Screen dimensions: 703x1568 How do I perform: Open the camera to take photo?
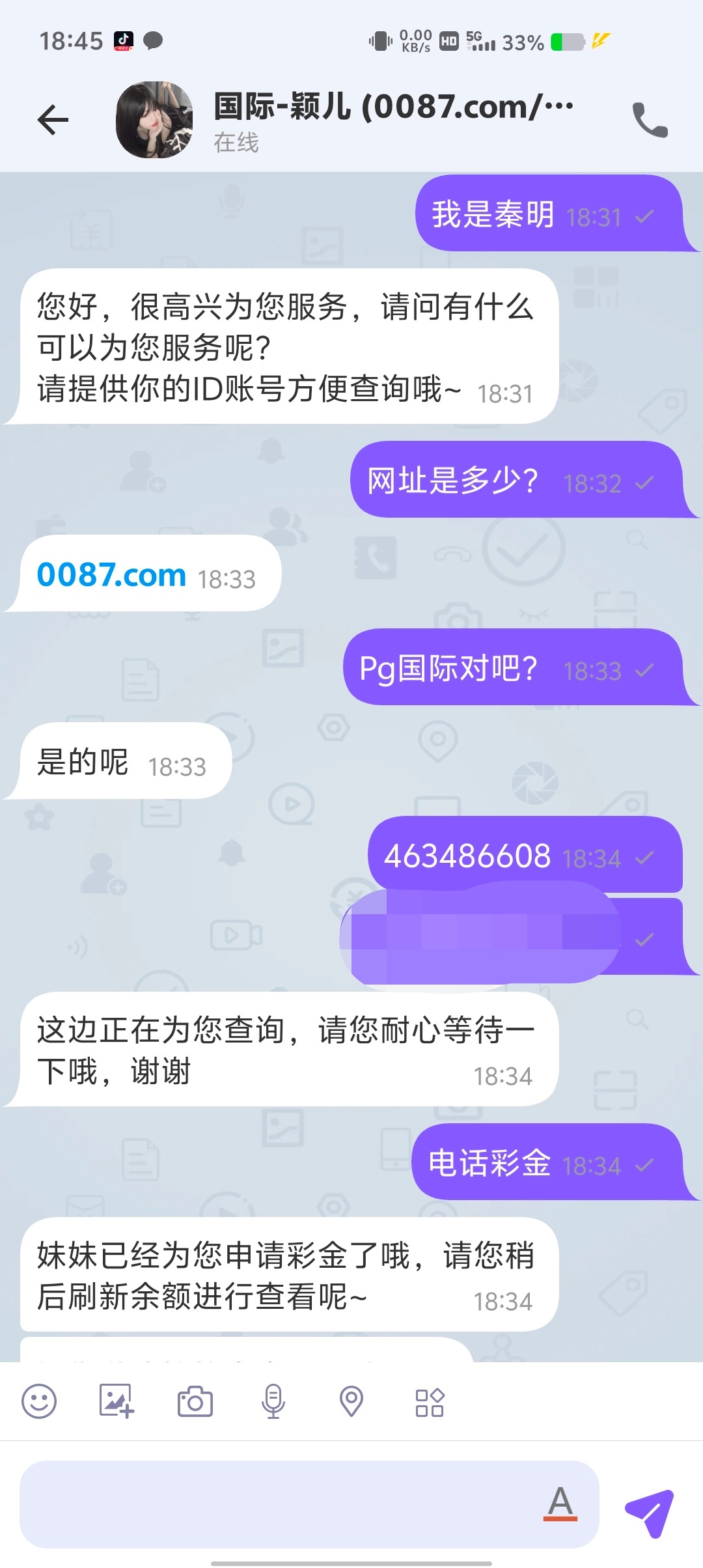pyautogui.click(x=195, y=1401)
